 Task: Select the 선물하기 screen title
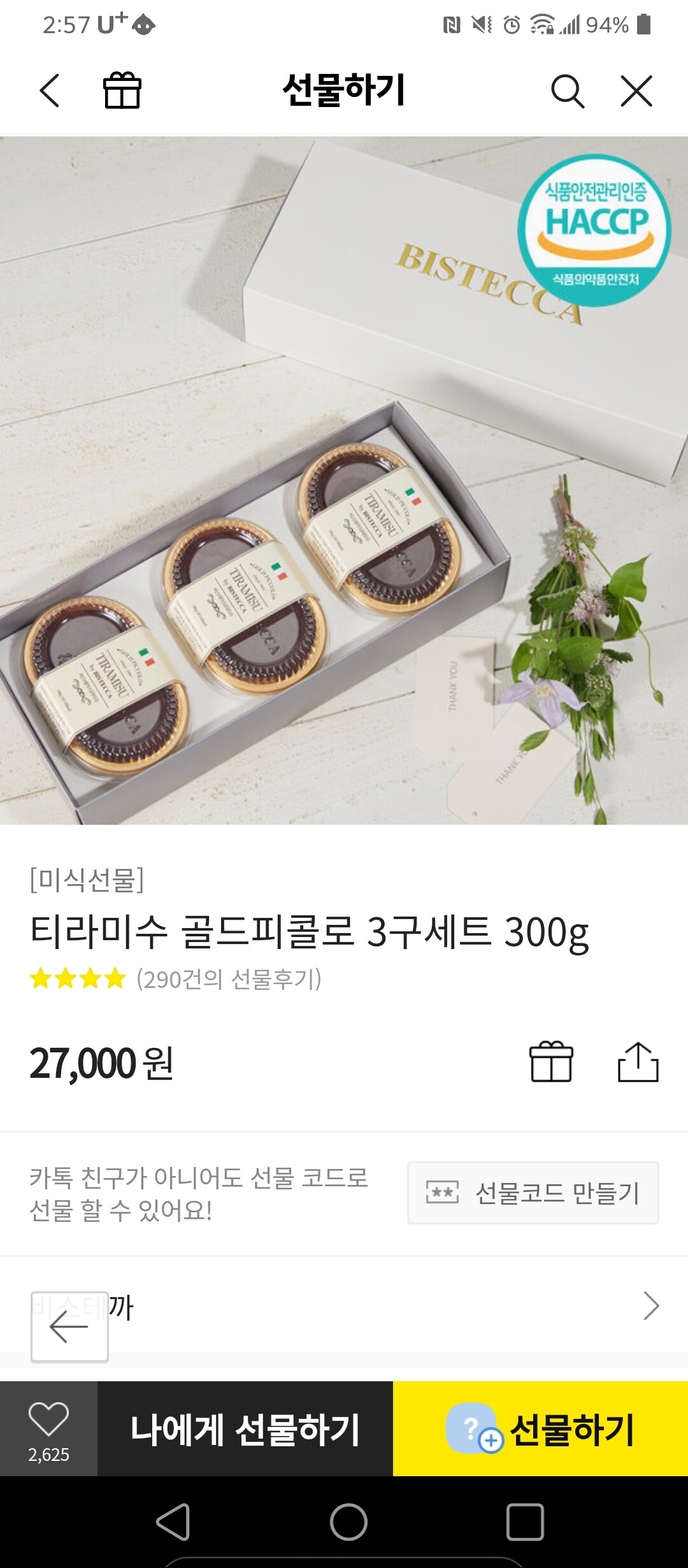tap(344, 91)
